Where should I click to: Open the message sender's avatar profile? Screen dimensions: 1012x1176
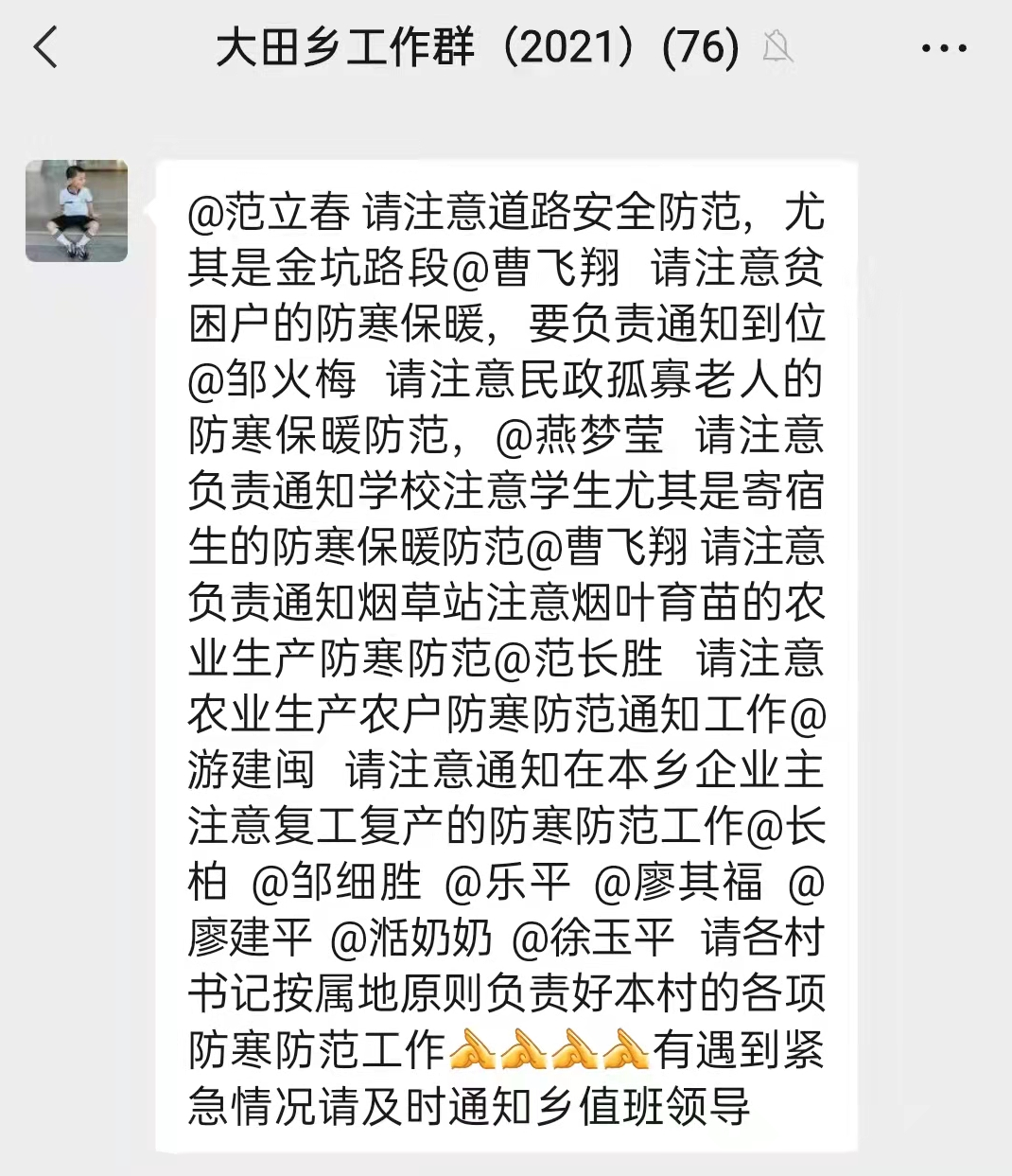coord(77,211)
